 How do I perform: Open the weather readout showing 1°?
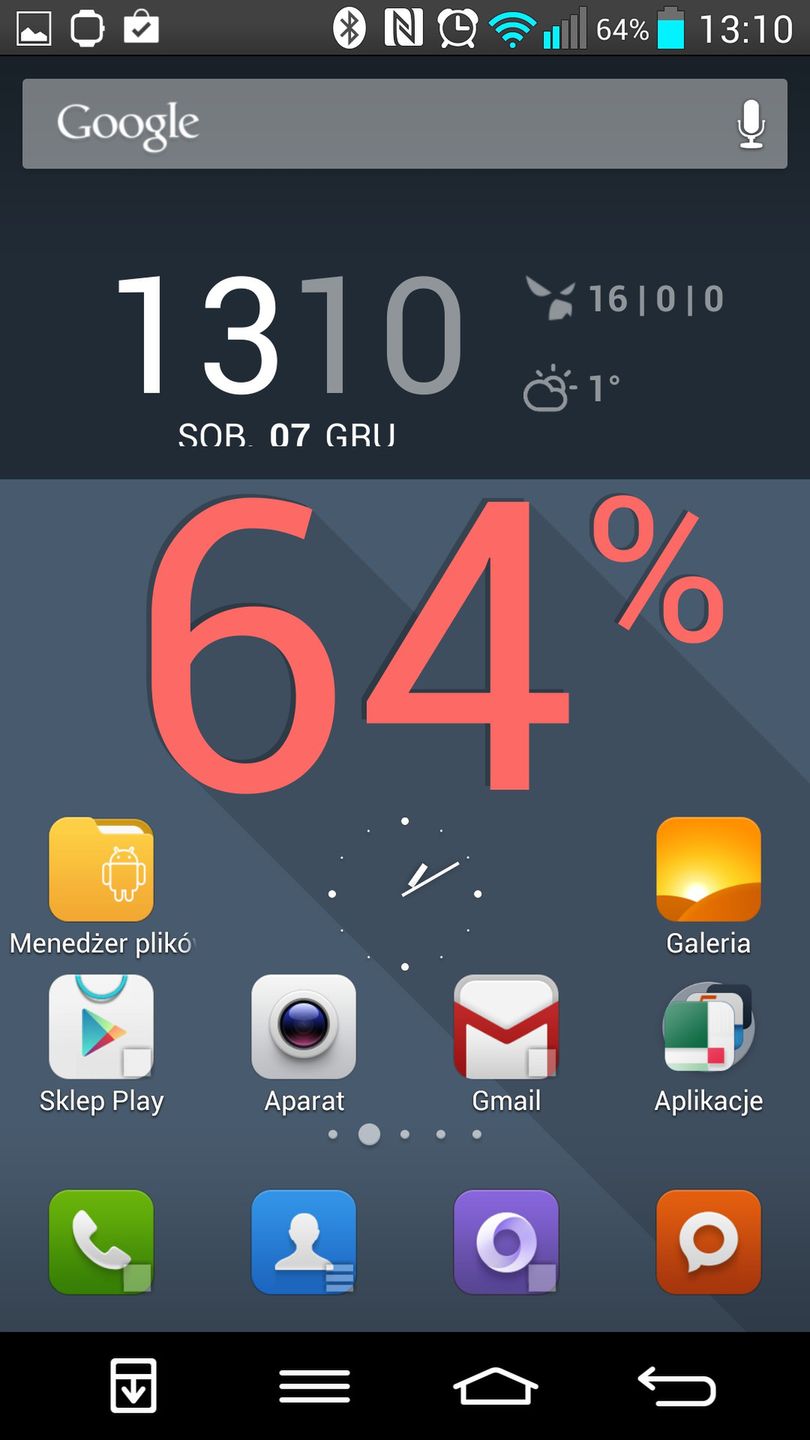572,388
